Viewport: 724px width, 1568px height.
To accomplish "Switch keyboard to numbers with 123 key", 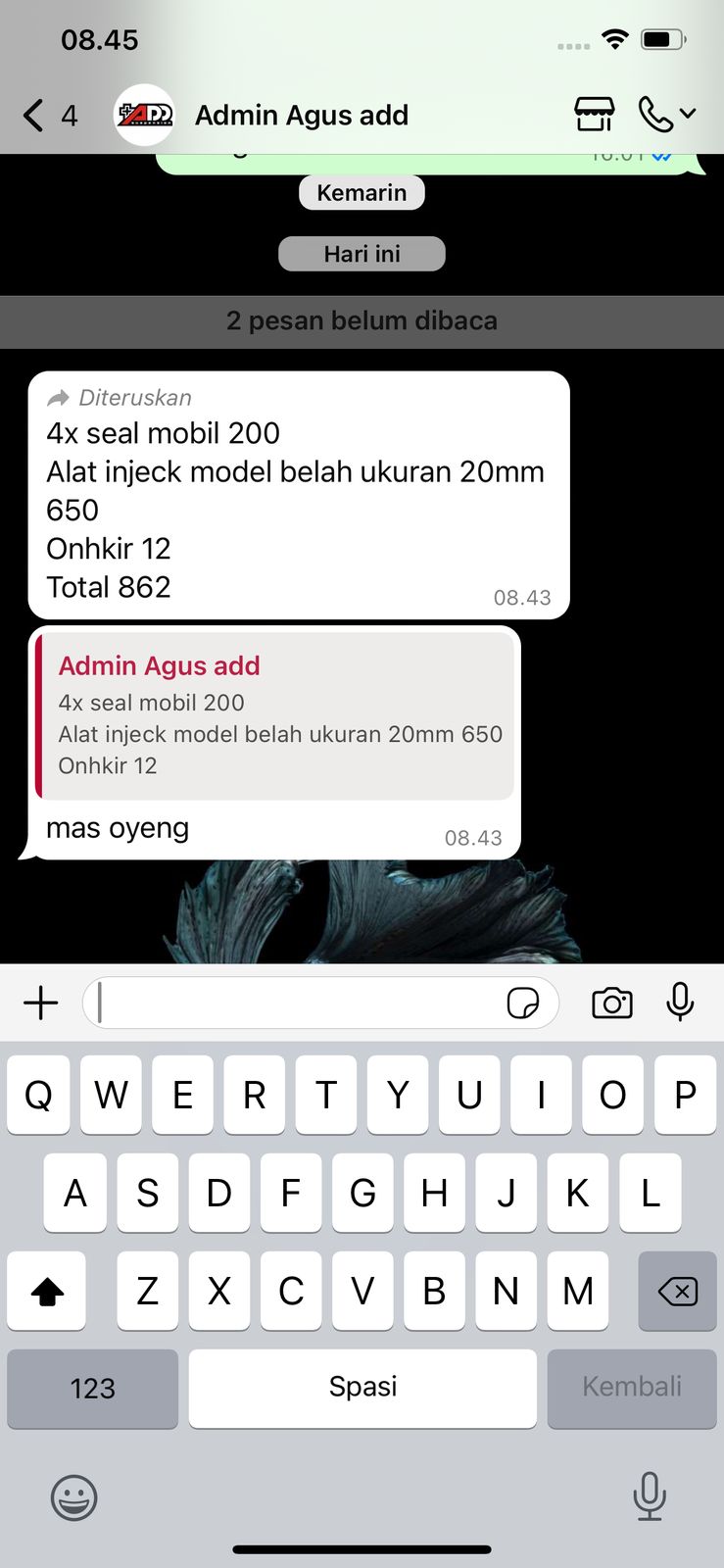I will (x=93, y=1388).
